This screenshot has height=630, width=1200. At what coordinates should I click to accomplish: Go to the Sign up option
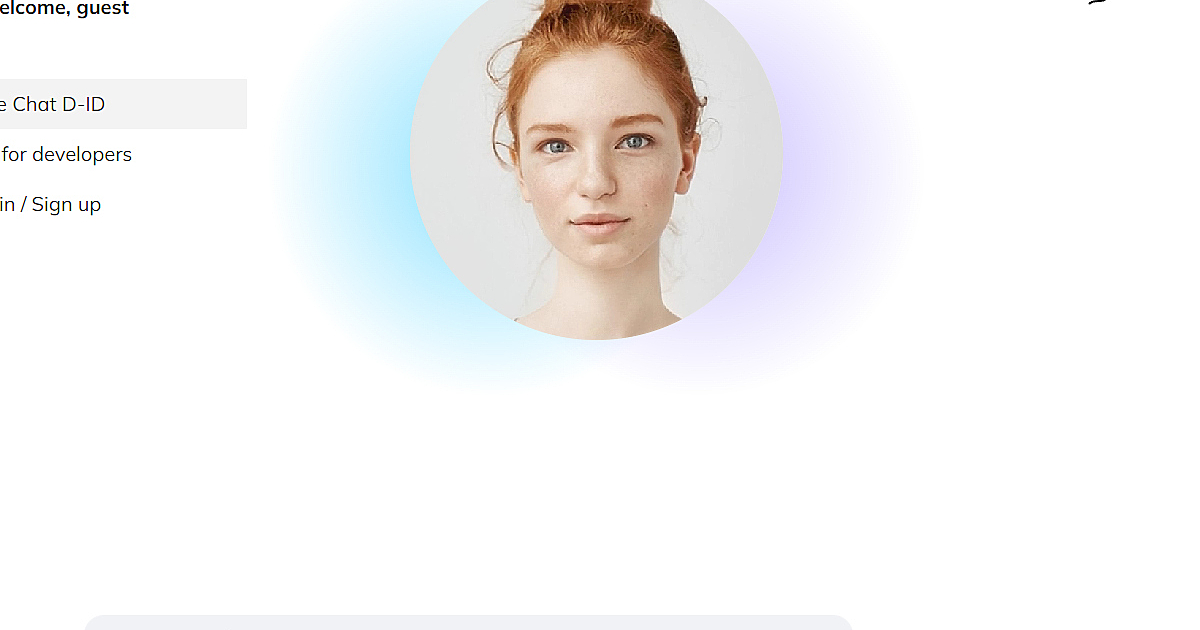pyautogui.click(x=66, y=204)
